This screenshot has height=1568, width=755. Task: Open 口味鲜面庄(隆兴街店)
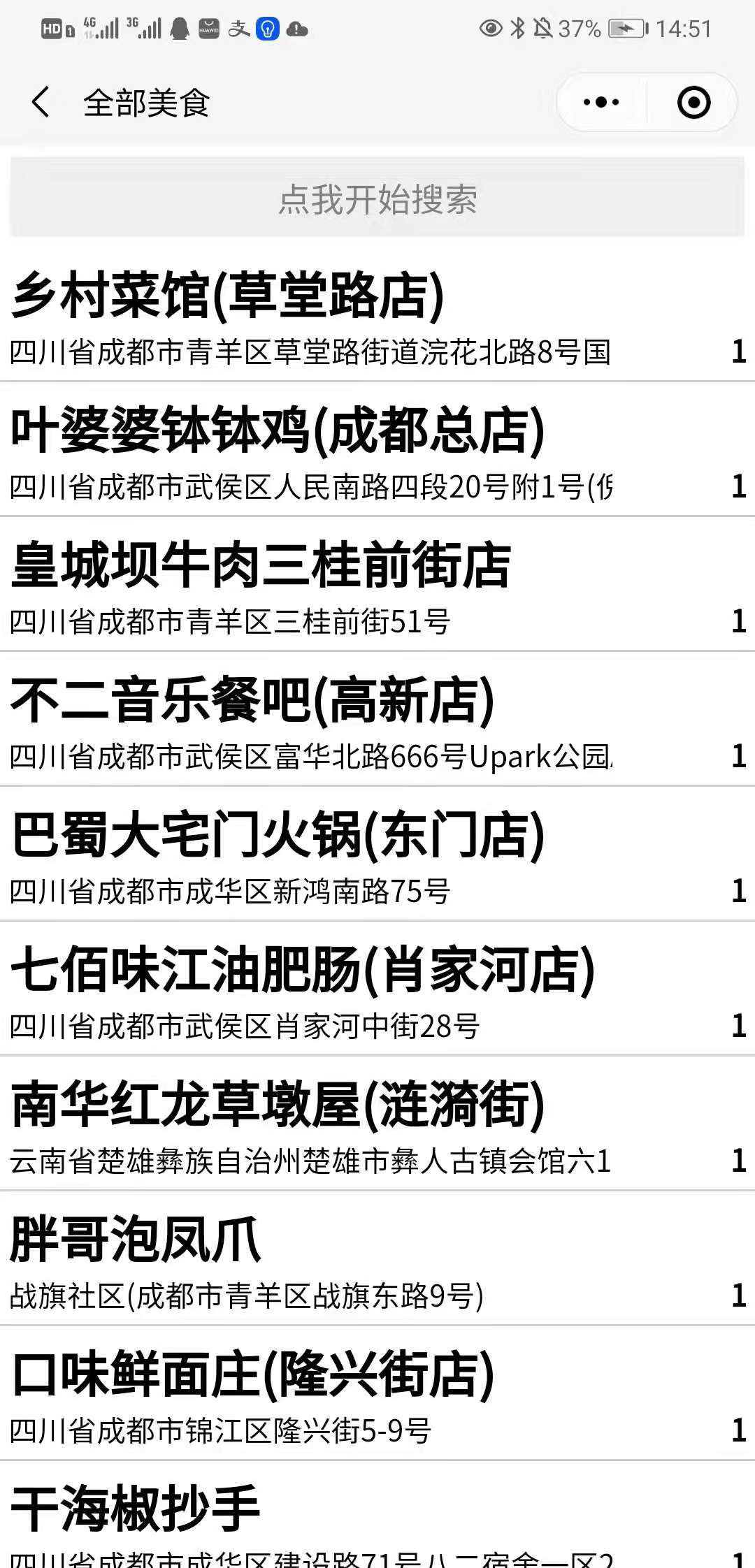[253, 1375]
